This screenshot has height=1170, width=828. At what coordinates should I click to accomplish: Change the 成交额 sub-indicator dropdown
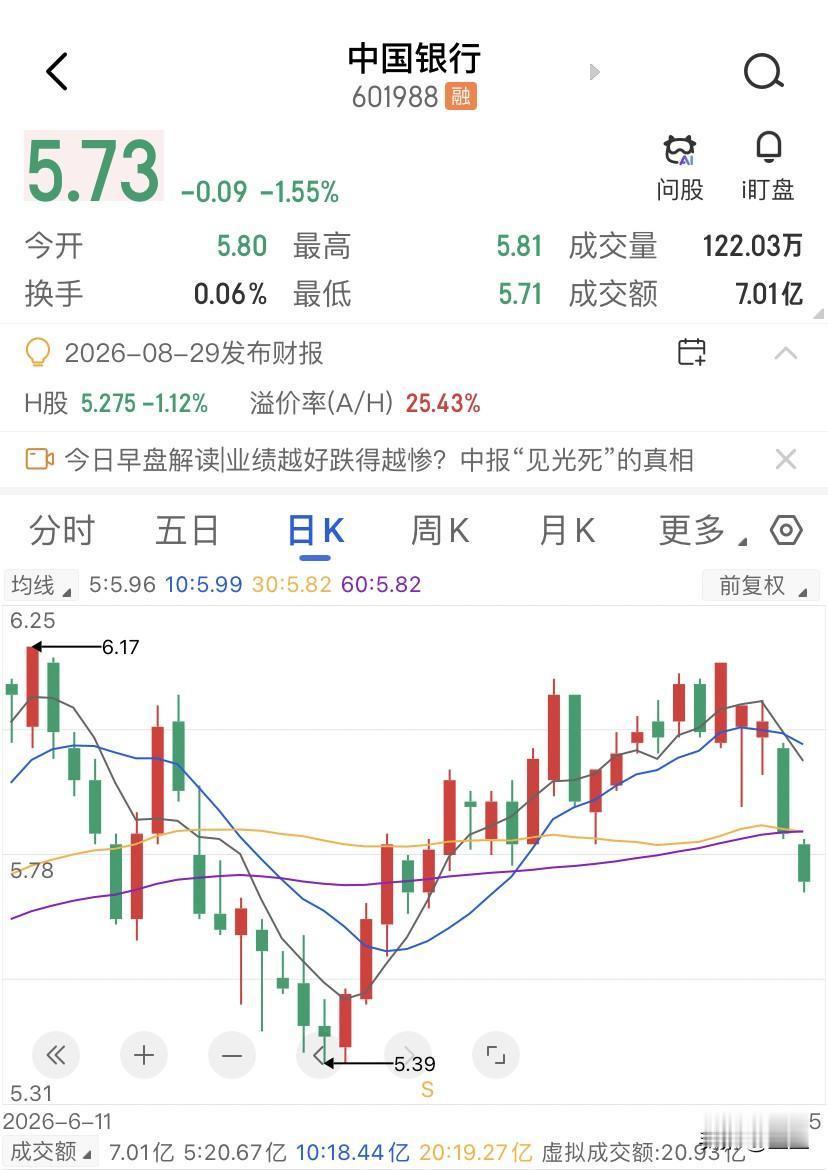point(51,1153)
